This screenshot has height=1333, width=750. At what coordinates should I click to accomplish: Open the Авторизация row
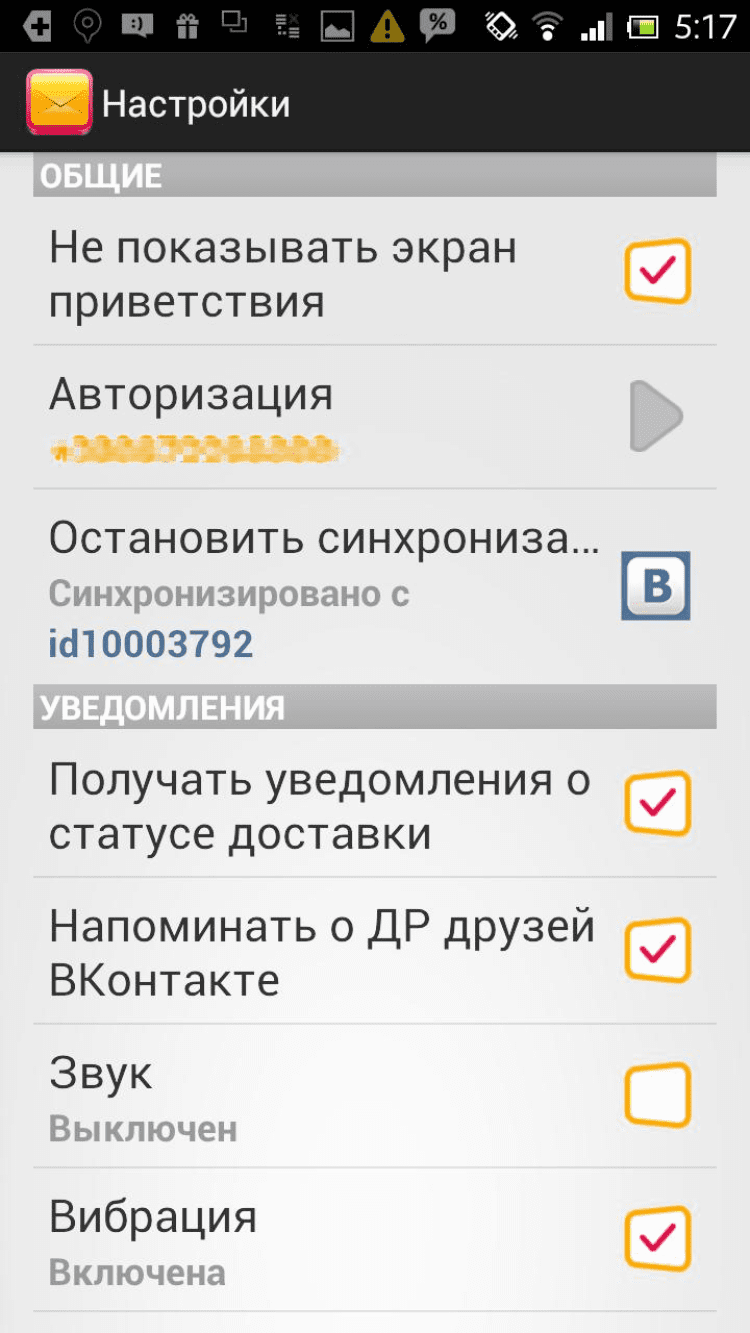(374, 417)
